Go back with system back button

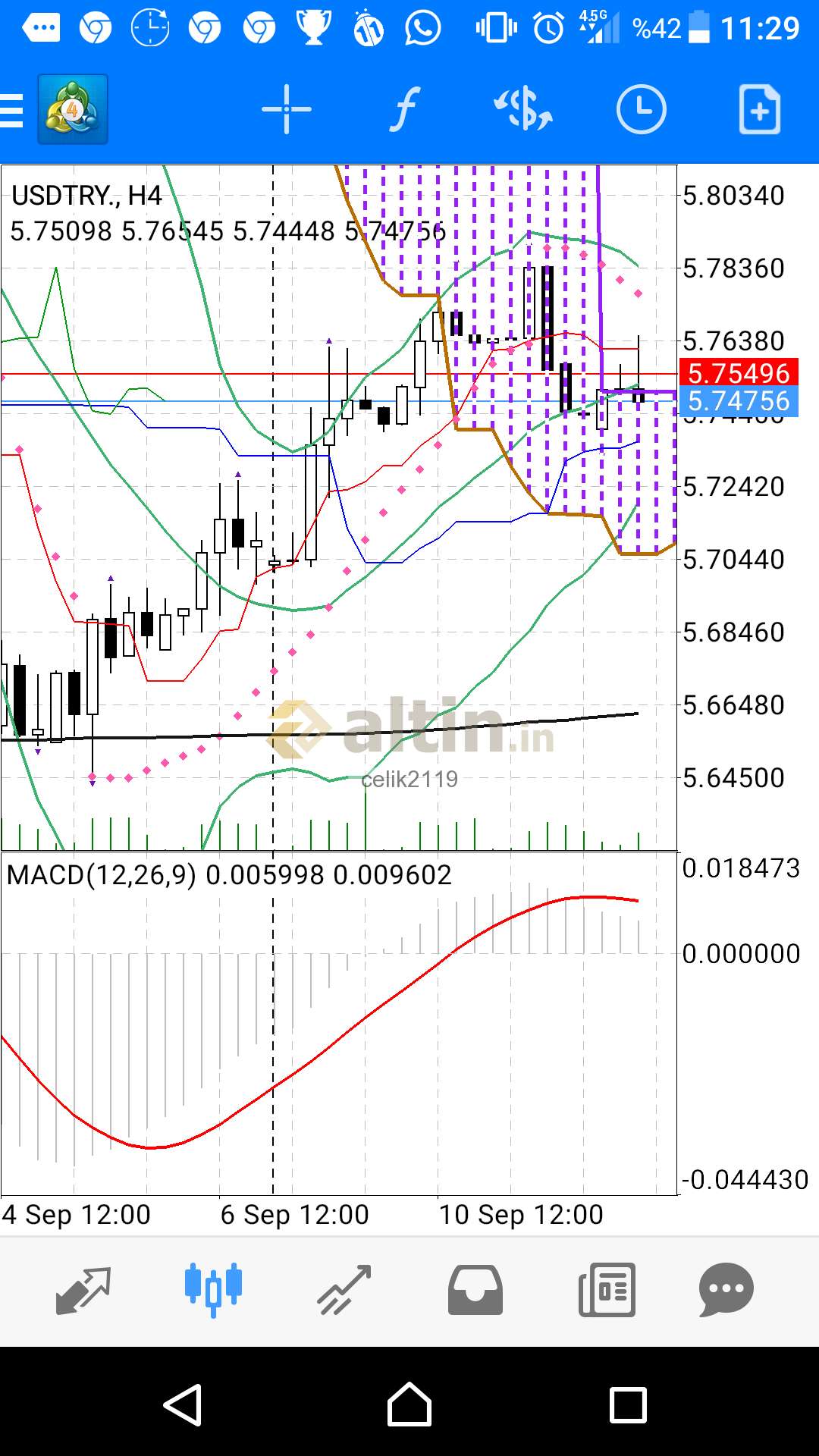click(x=183, y=1404)
